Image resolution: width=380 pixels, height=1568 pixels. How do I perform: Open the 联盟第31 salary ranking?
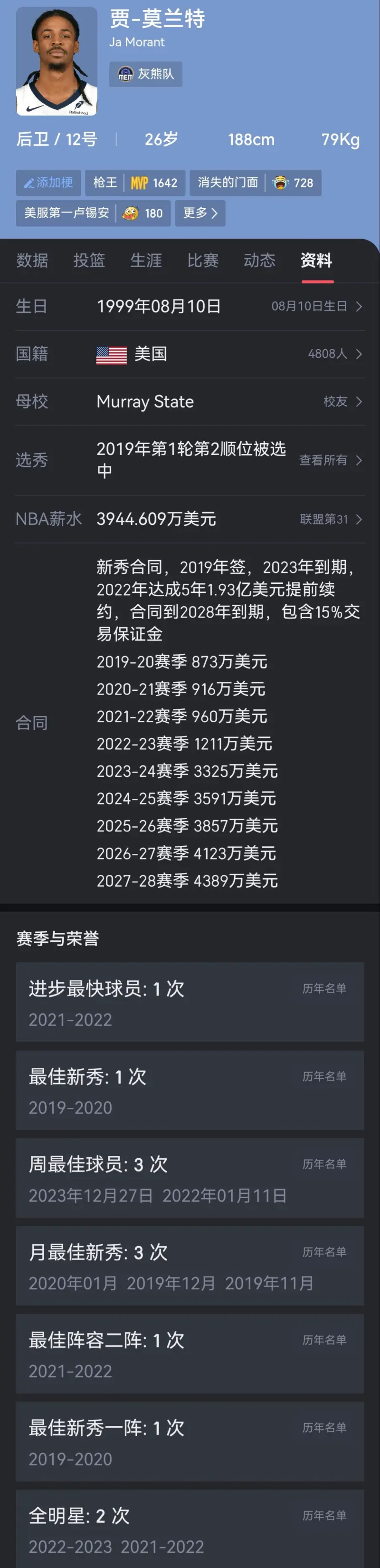click(x=331, y=519)
